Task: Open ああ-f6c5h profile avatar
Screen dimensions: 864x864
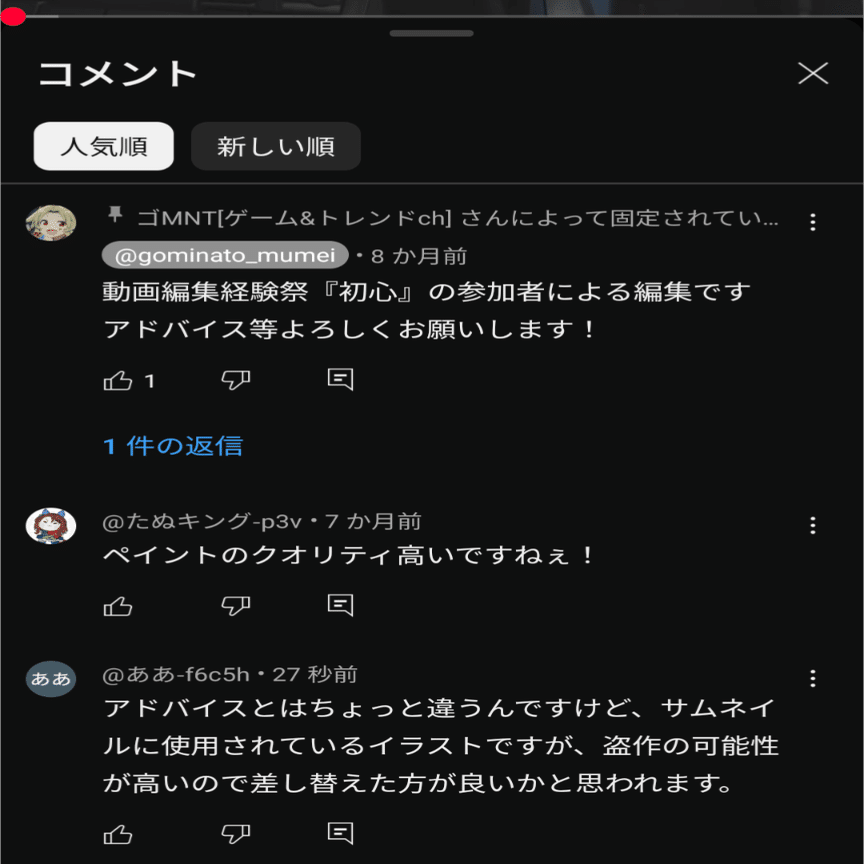Action: (51, 679)
